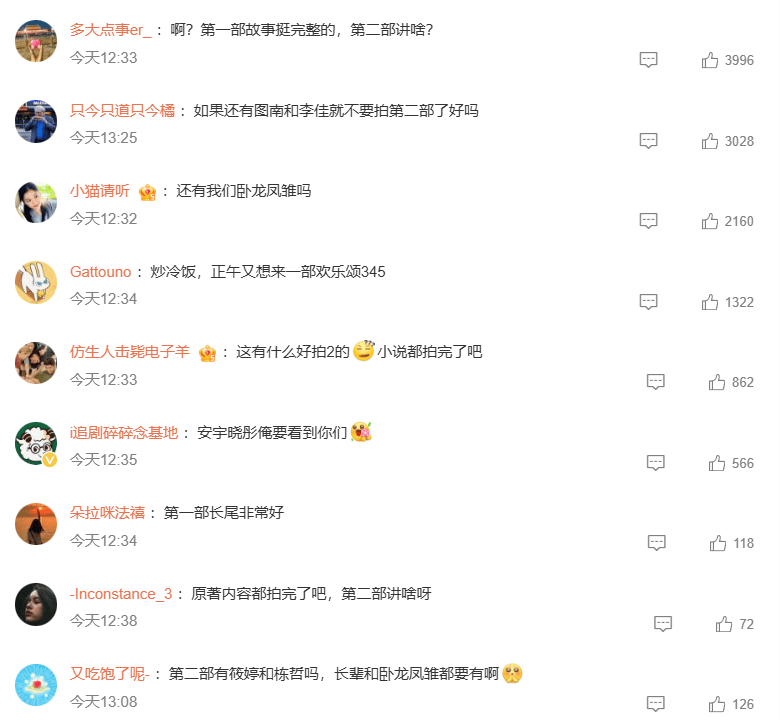Reply to 只今只道只今橘's comment
The image size is (780, 720).
coord(648,141)
